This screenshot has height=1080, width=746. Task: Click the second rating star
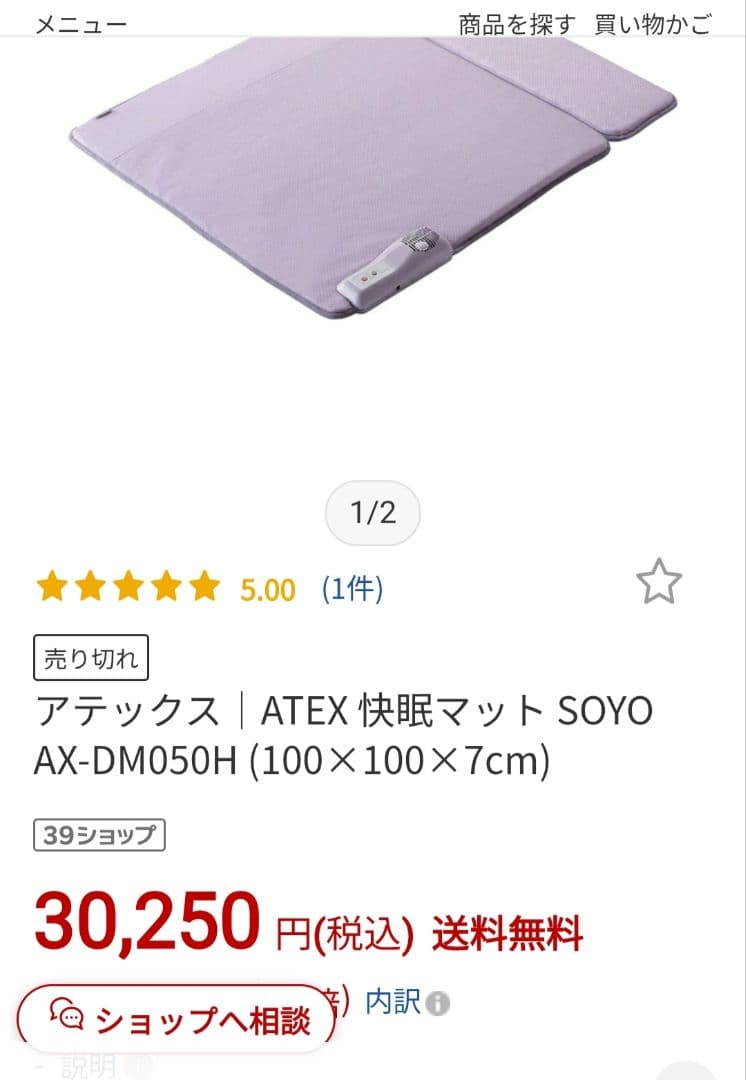[92, 587]
